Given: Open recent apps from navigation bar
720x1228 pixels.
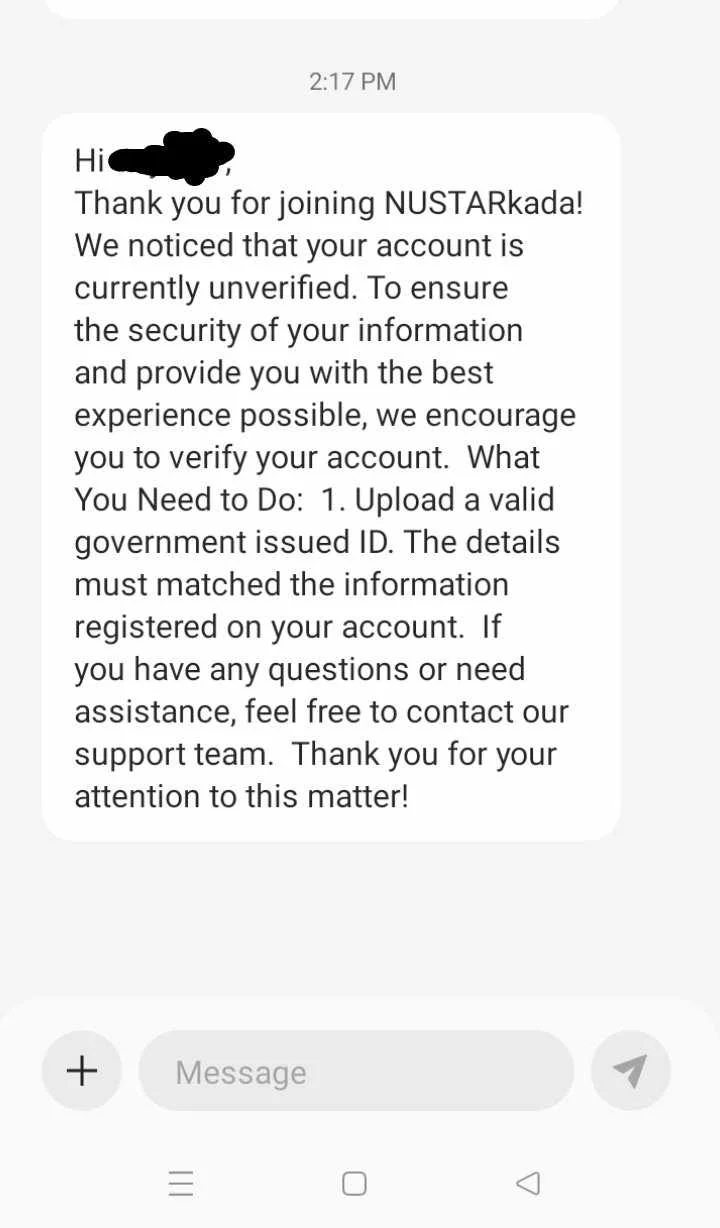Looking at the screenshot, I should pos(181,1184).
